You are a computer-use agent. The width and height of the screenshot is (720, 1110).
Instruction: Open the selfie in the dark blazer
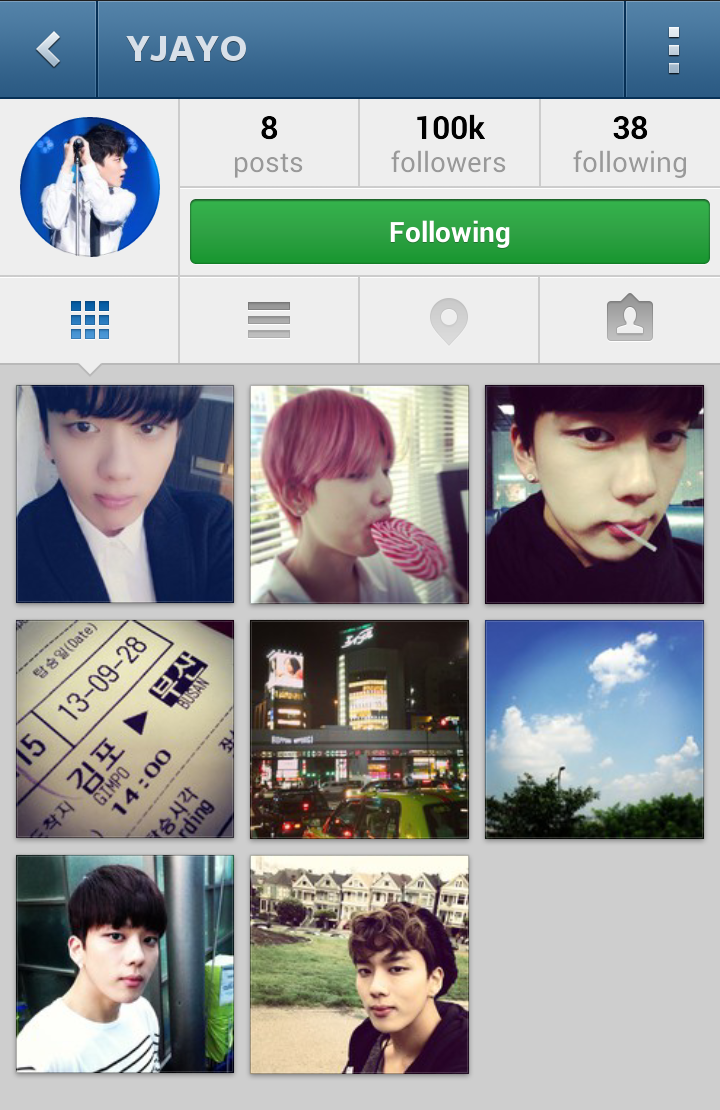(x=125, y=494)
